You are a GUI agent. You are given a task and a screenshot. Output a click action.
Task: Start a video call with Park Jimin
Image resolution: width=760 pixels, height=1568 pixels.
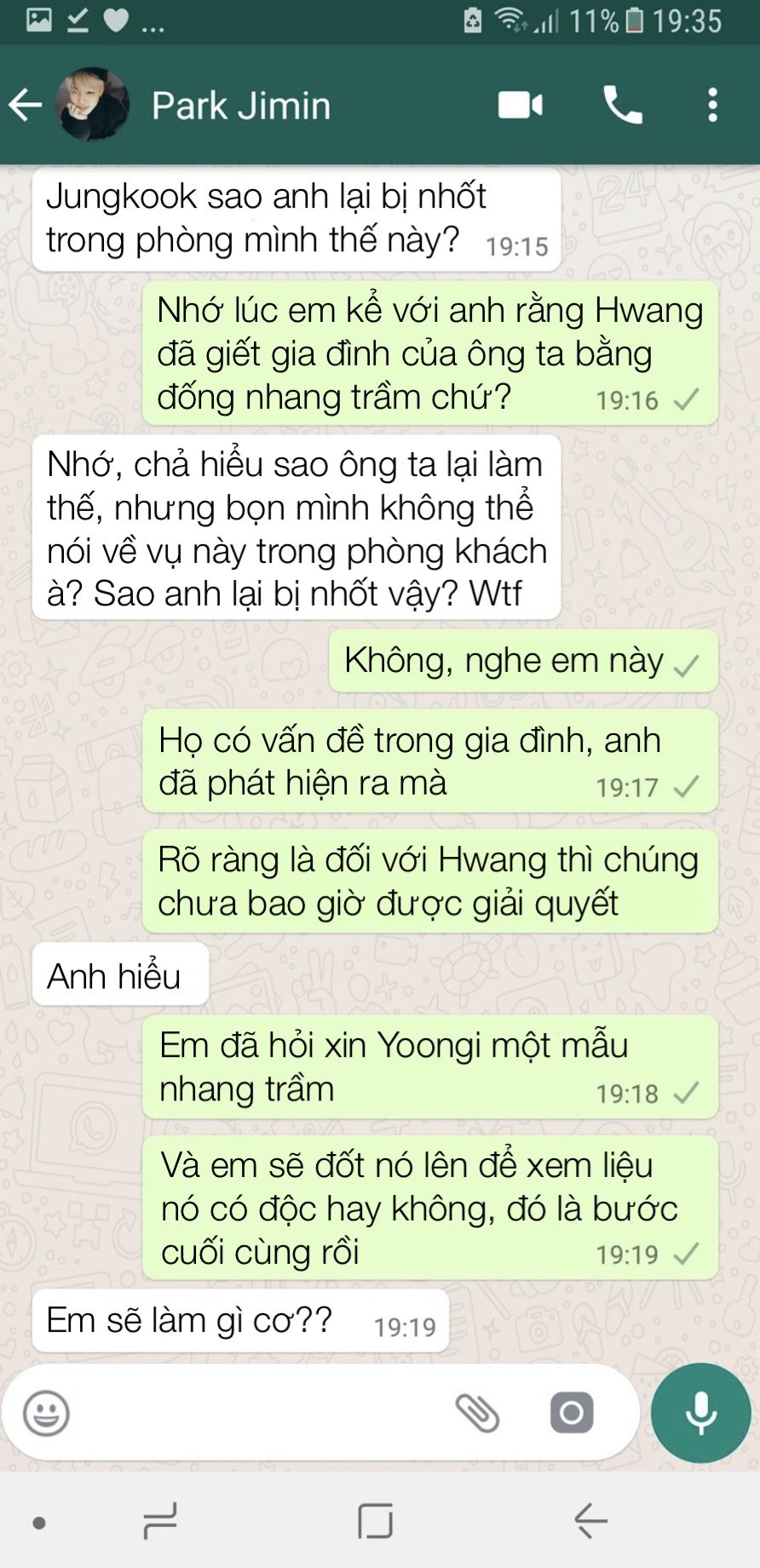coord(520,106)
